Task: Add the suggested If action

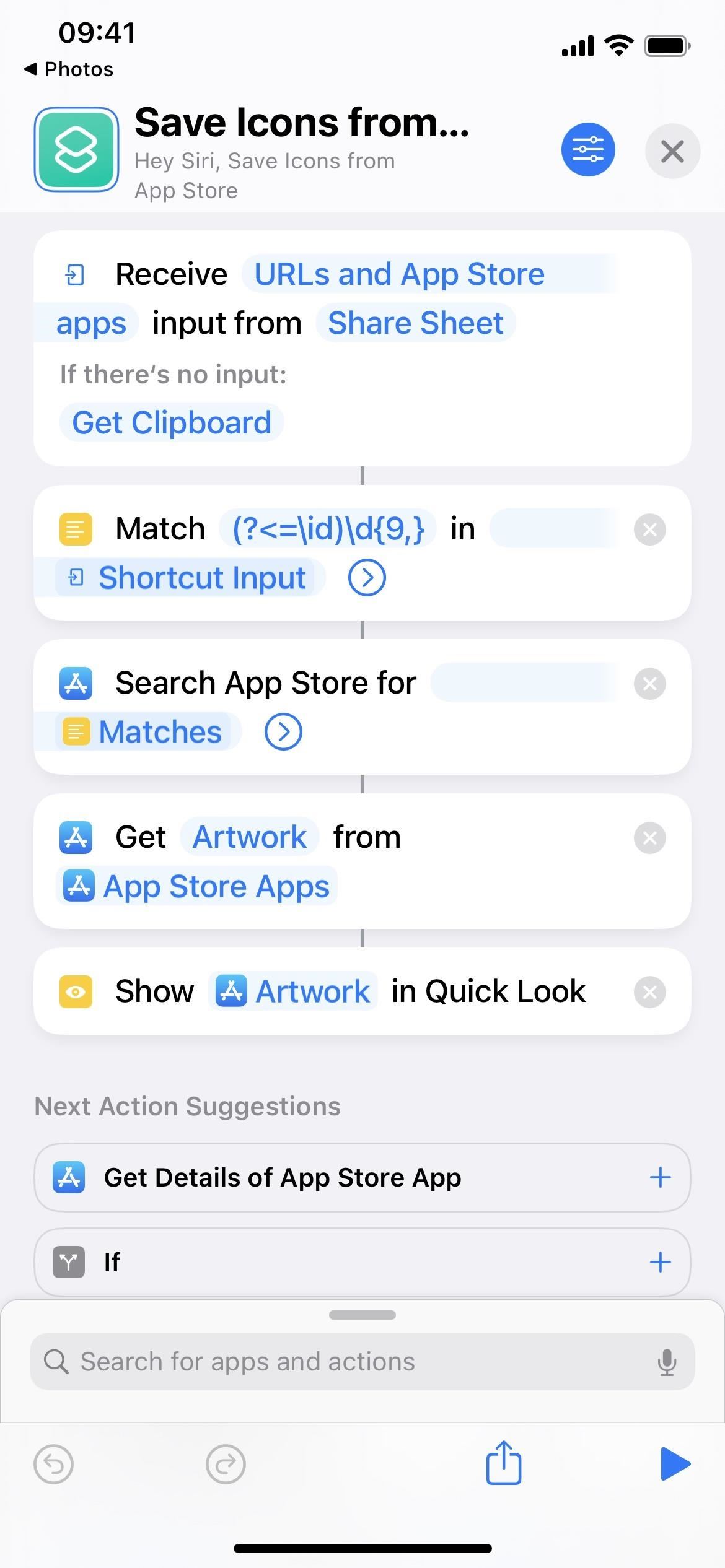Action: tap(660, 1262)
